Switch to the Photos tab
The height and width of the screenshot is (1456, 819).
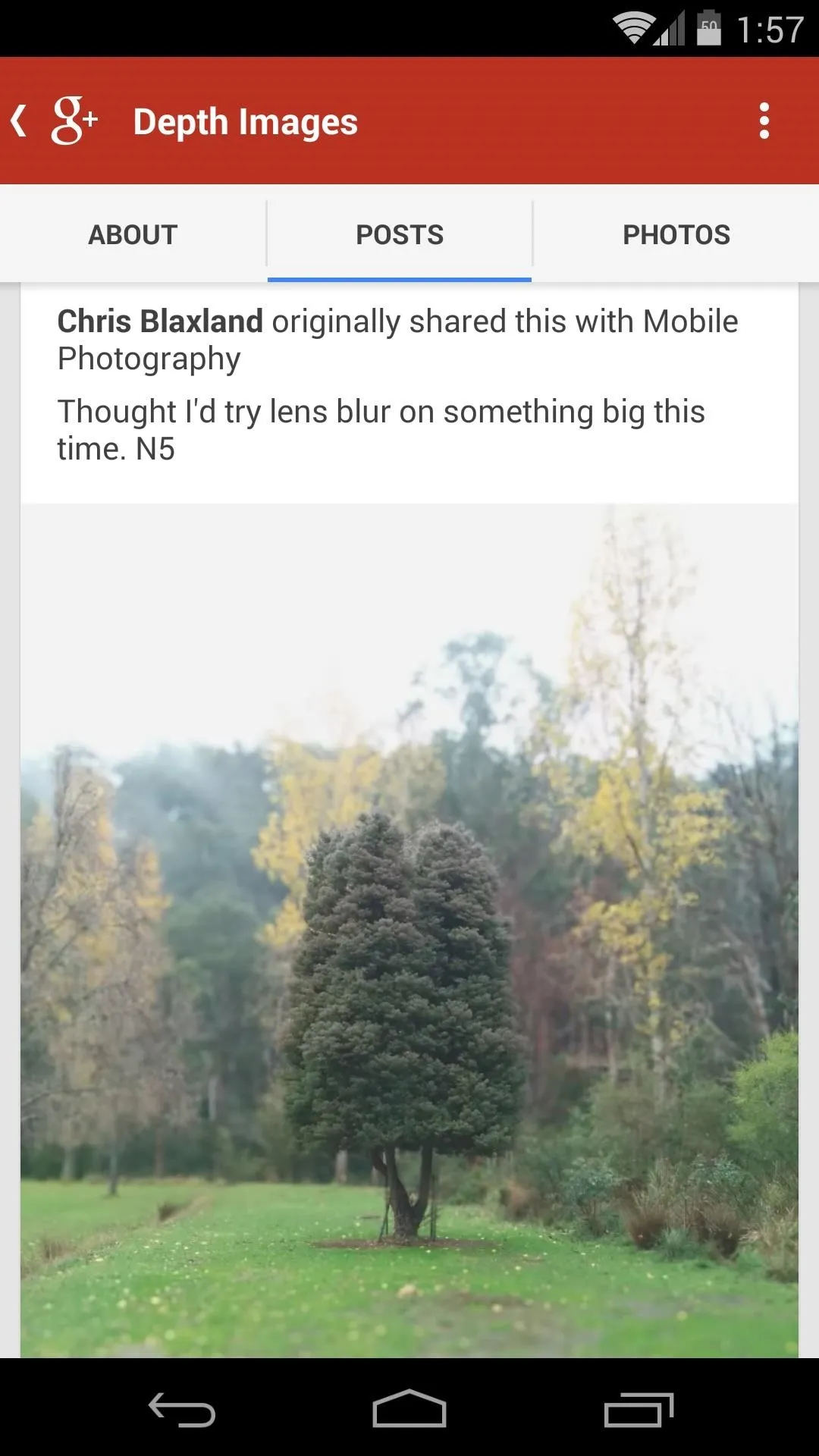[x=676, y=234]
